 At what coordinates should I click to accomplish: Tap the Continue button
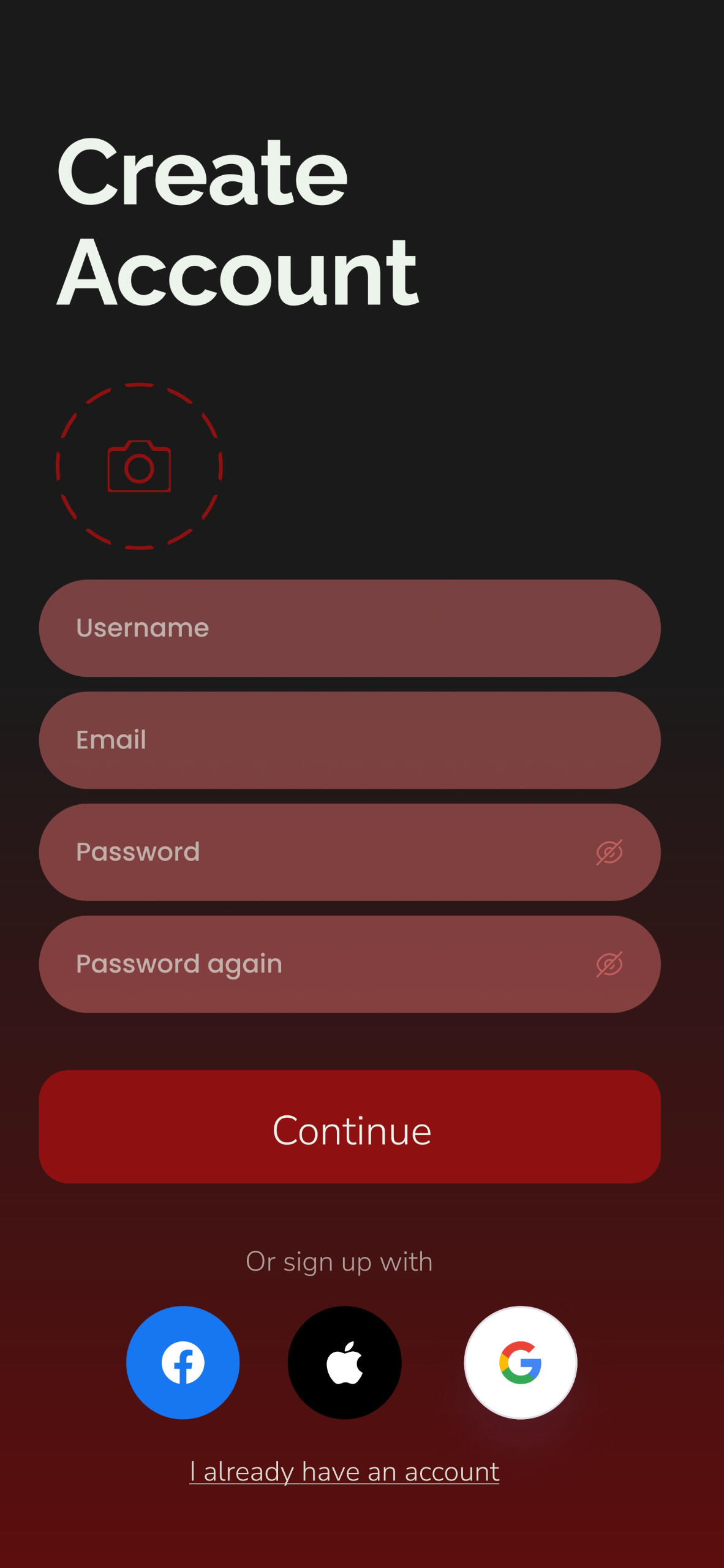pyautogui.click(x=349, y=1127)
